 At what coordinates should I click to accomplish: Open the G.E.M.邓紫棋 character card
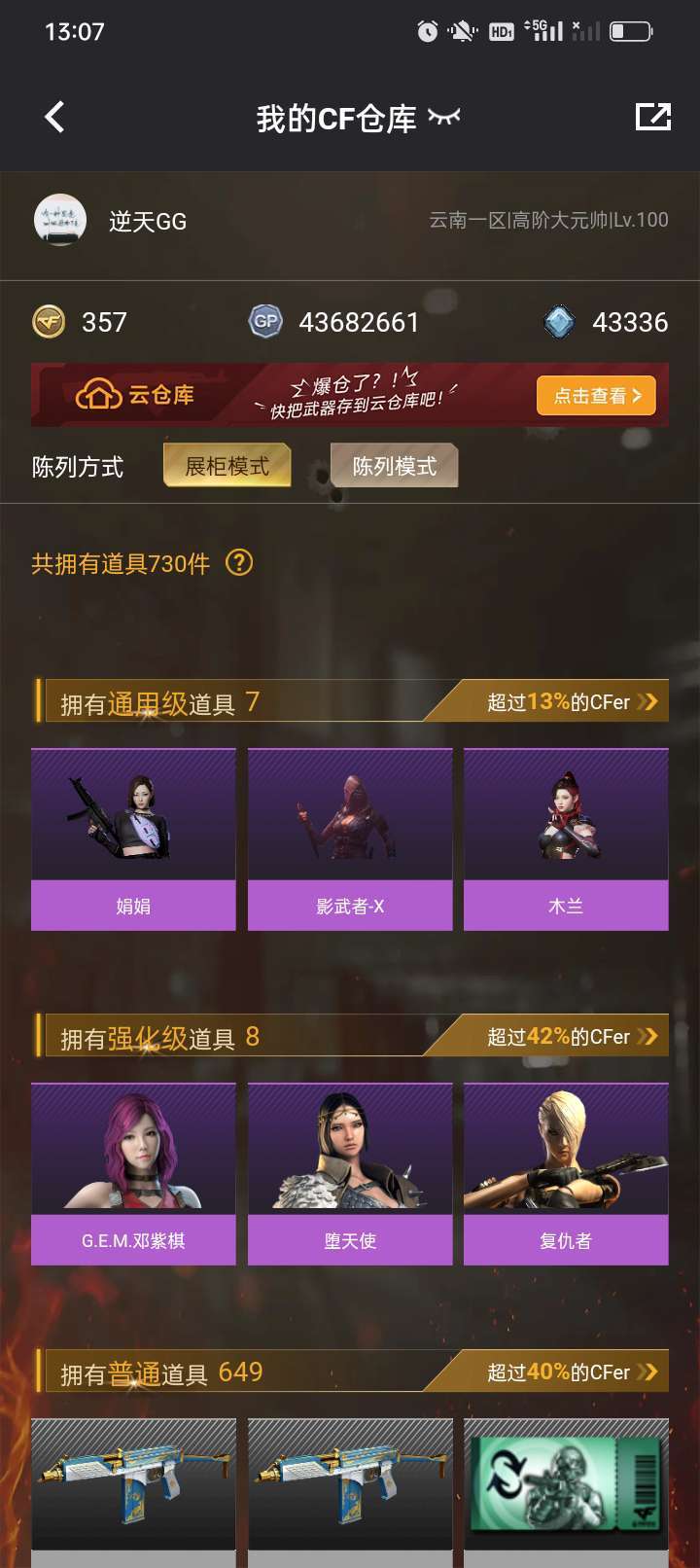tap(133, 1173)
